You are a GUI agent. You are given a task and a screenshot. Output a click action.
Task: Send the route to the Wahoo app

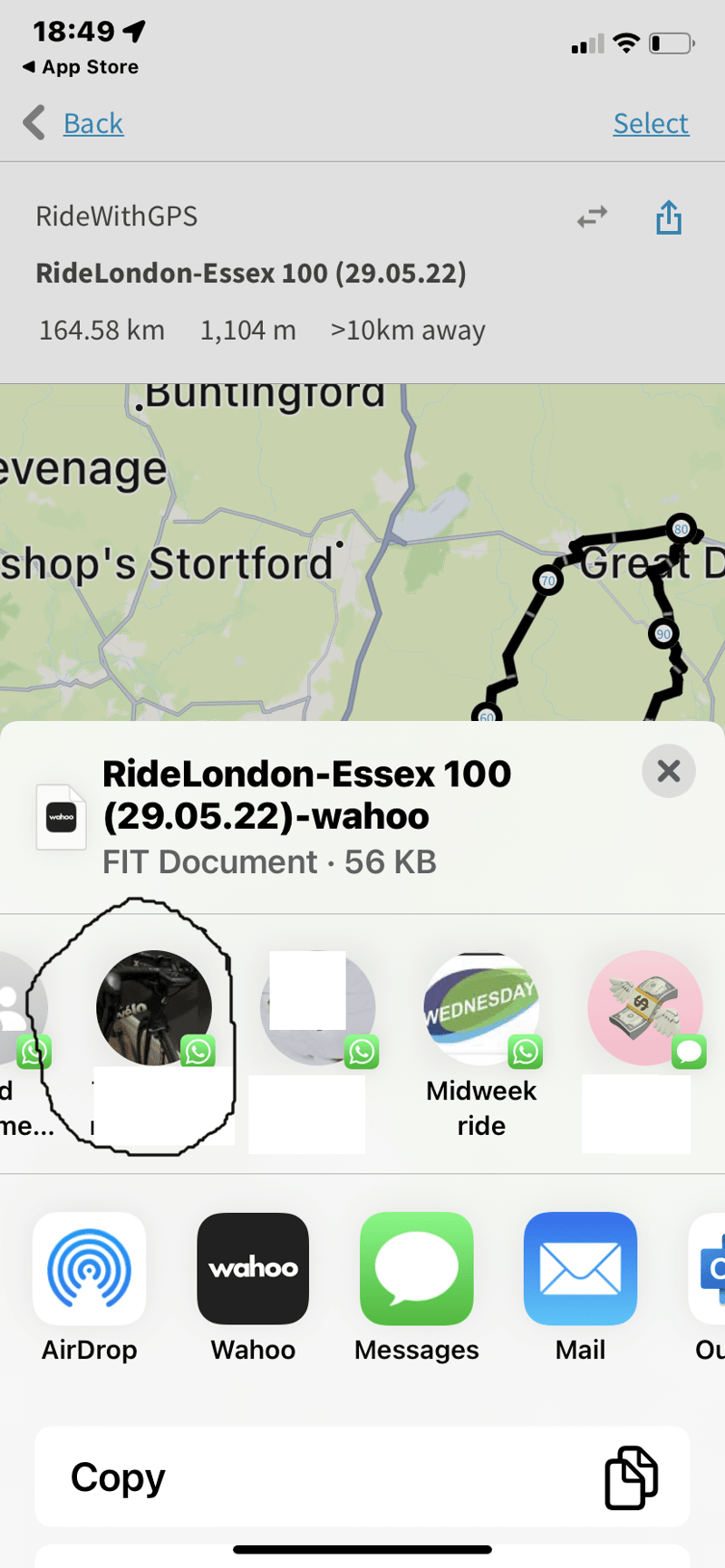(253, 1269)
